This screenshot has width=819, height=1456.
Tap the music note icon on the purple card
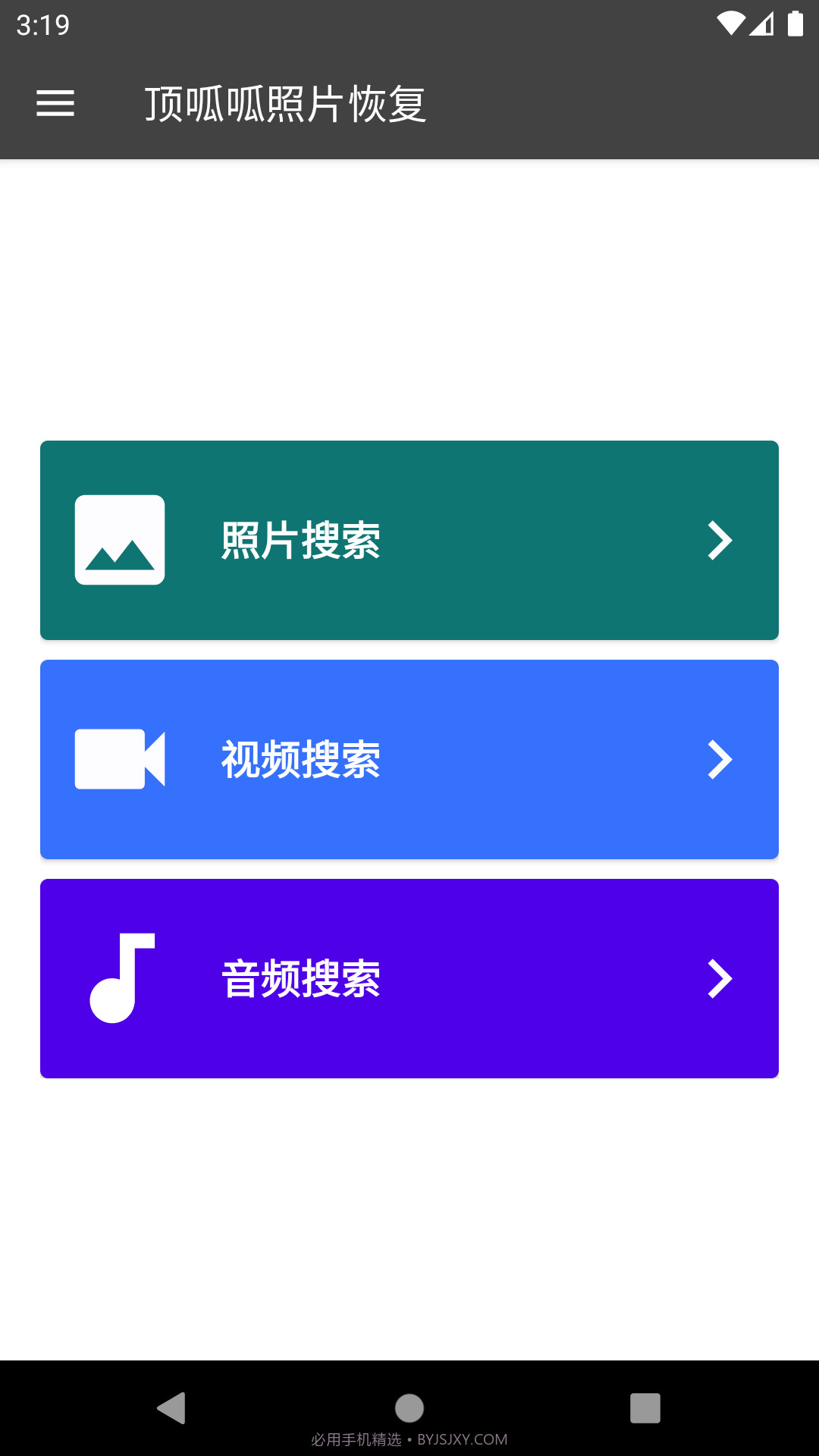point(123,977)
